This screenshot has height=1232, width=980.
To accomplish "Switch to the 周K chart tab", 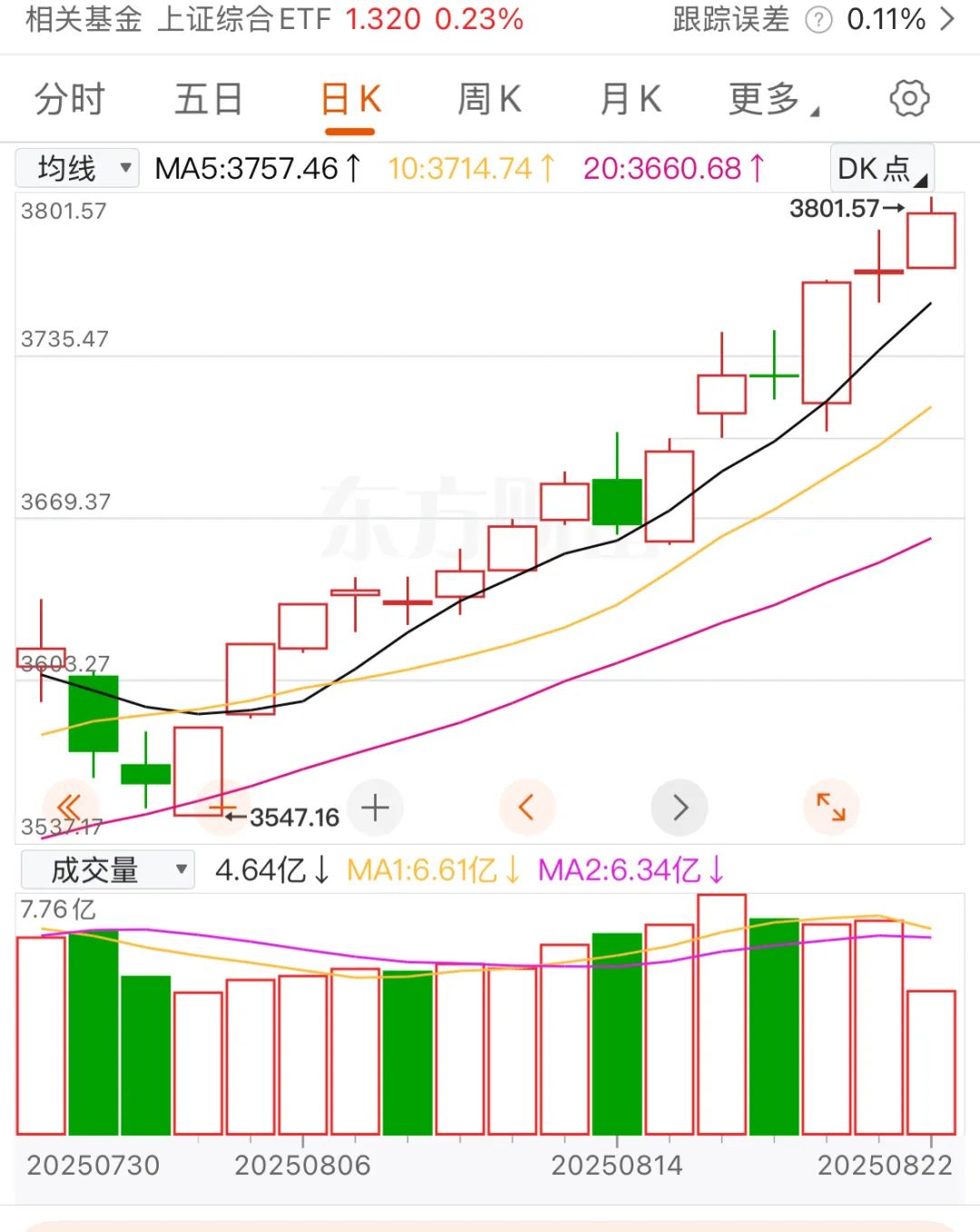I will pos(489,99).
